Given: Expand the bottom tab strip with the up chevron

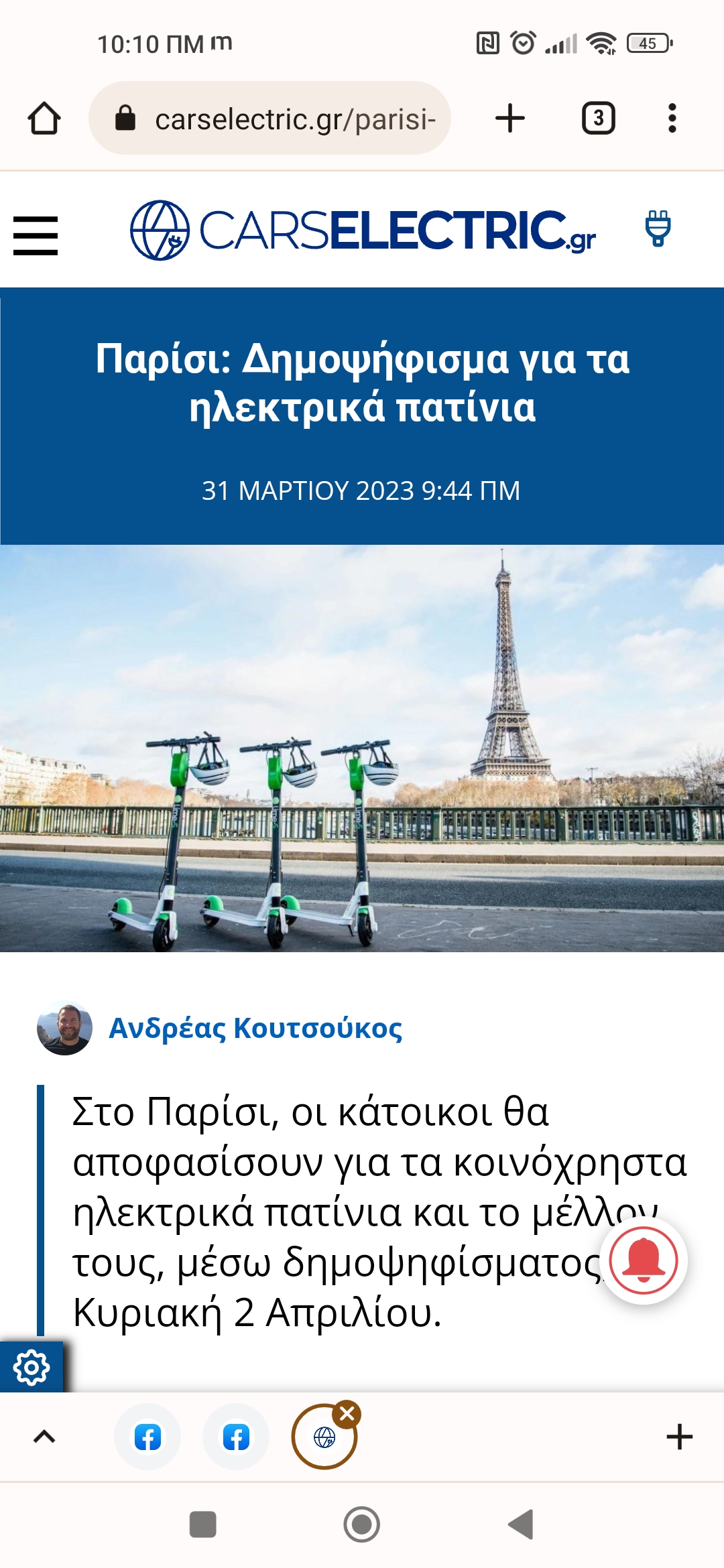Looking at the screenshot, I should 44,1437.
